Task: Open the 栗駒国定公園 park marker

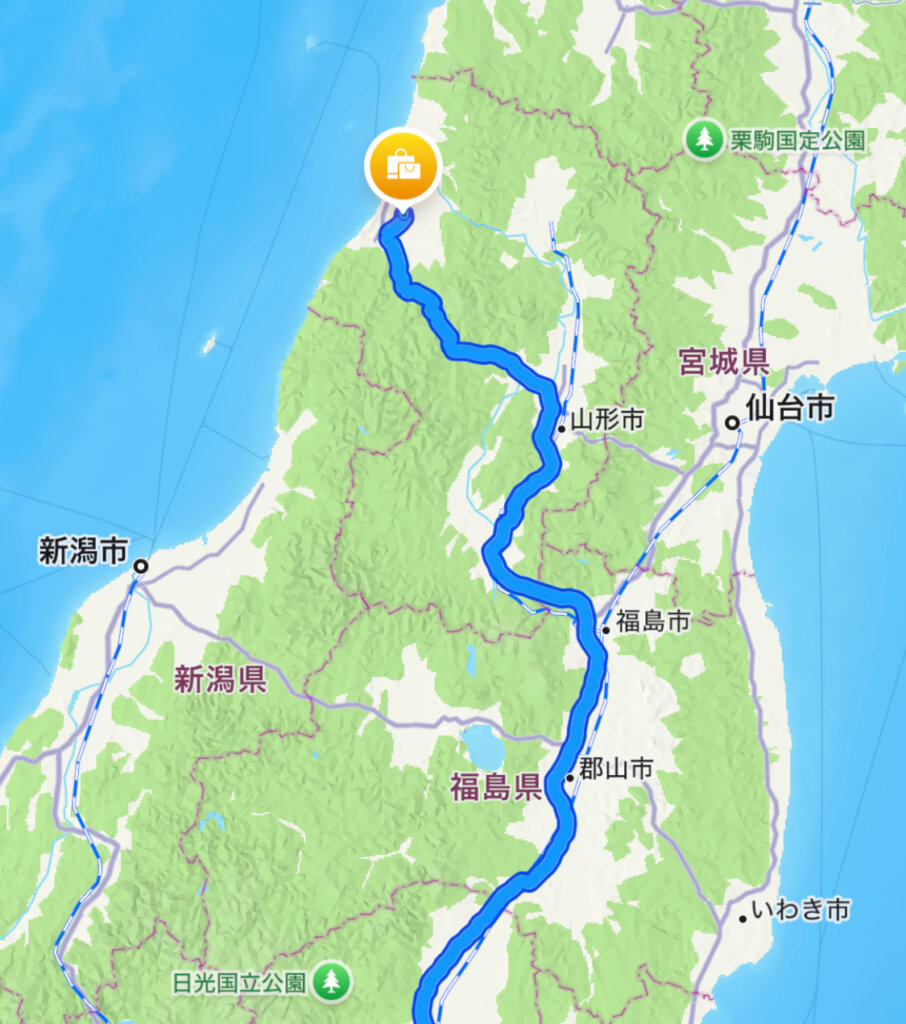Action: point(705,140)
